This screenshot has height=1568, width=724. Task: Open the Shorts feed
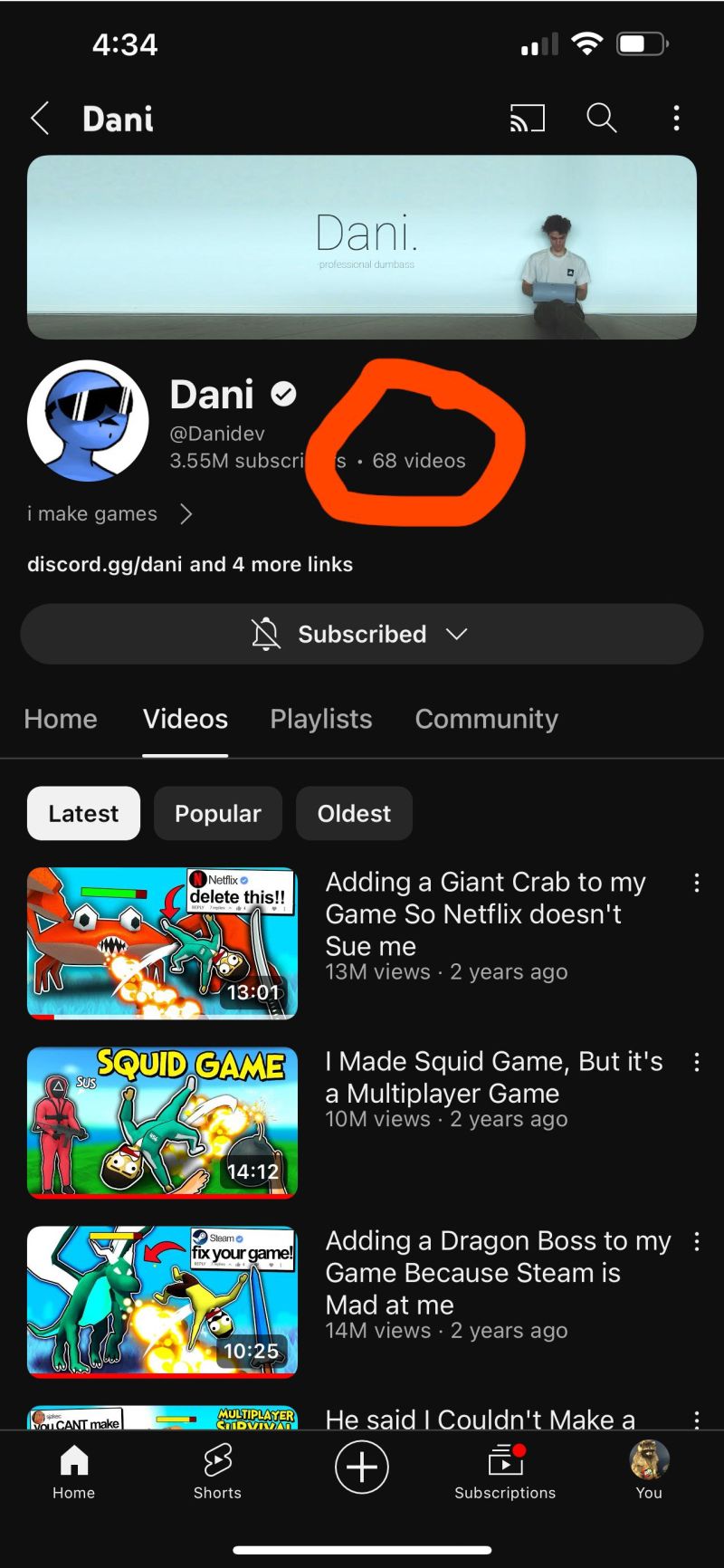[217, 1471]
